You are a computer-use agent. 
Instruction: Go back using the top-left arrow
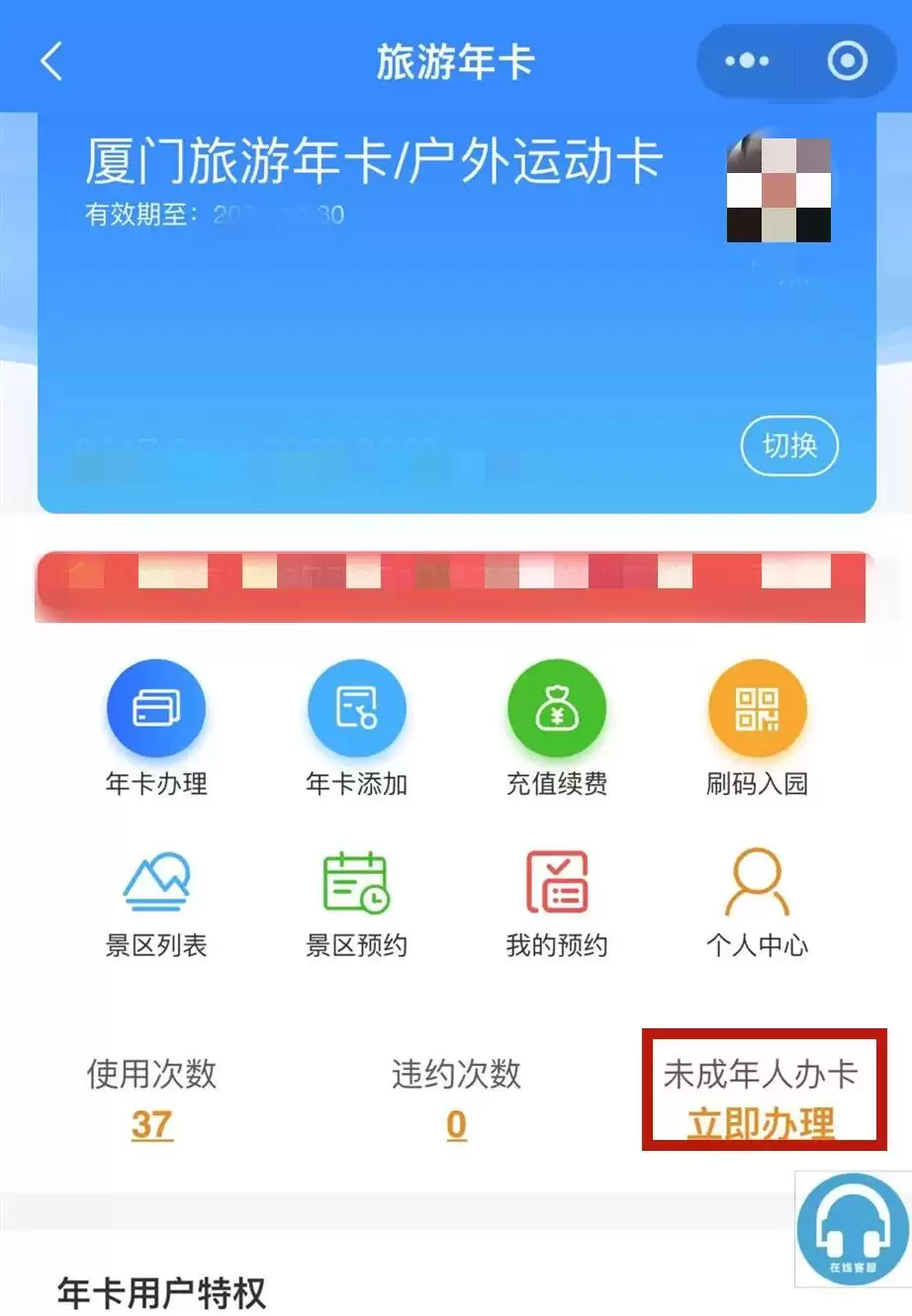click(x=51, y=61)
